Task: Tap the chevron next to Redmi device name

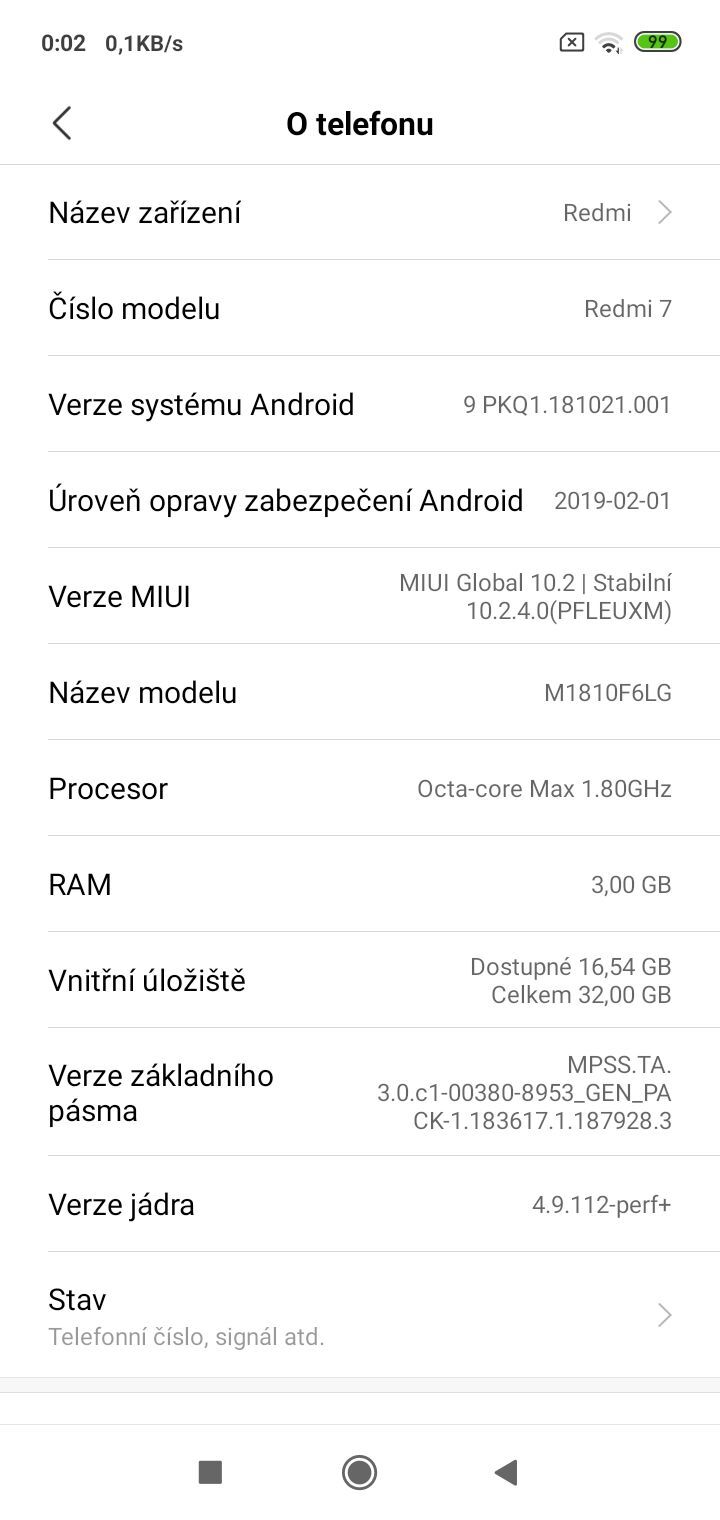Action: pyautogui.click(x=663, y=212)
